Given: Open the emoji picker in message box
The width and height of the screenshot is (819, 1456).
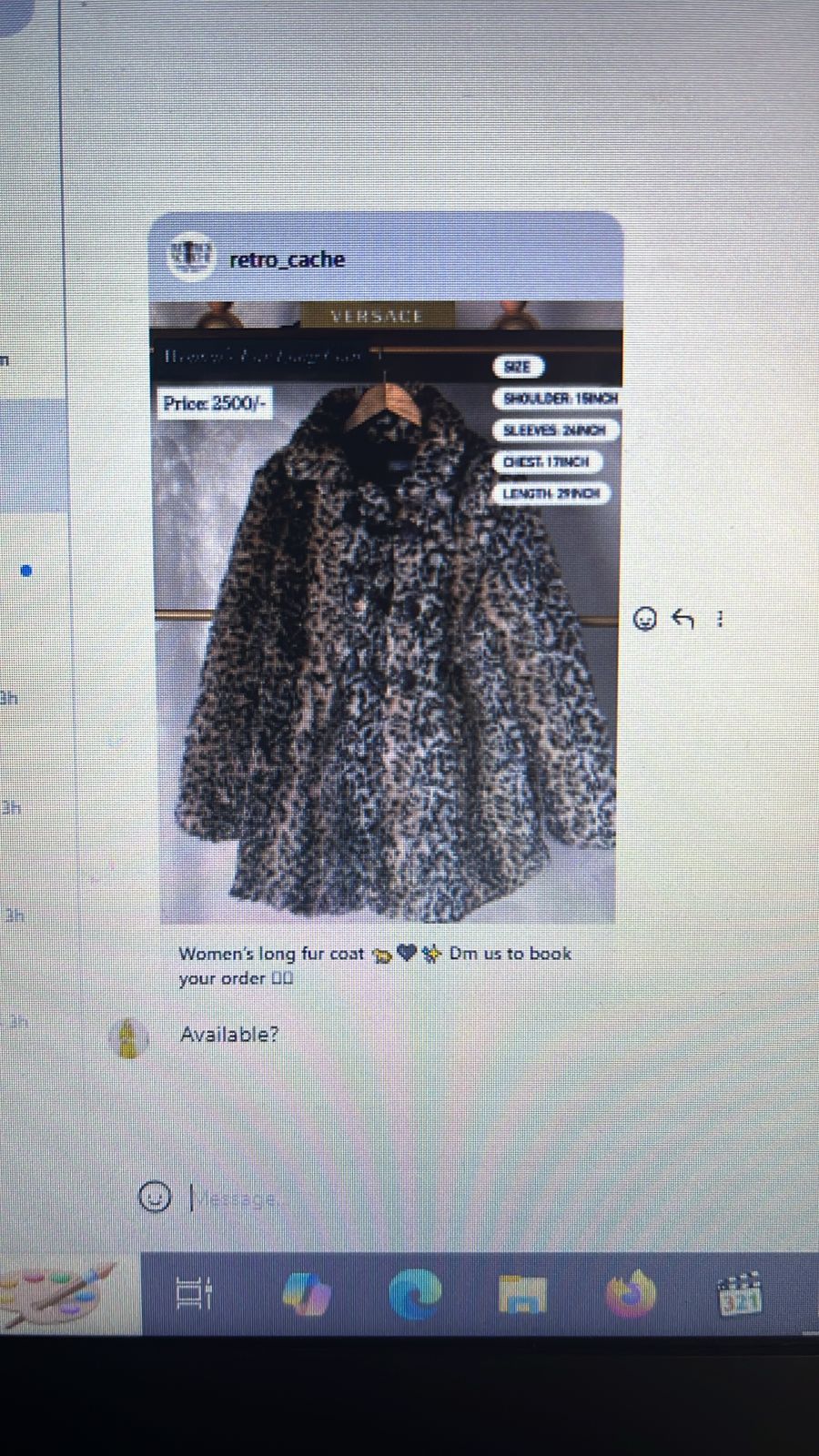Looking at the screenshot, I should tap(155, 1196).
